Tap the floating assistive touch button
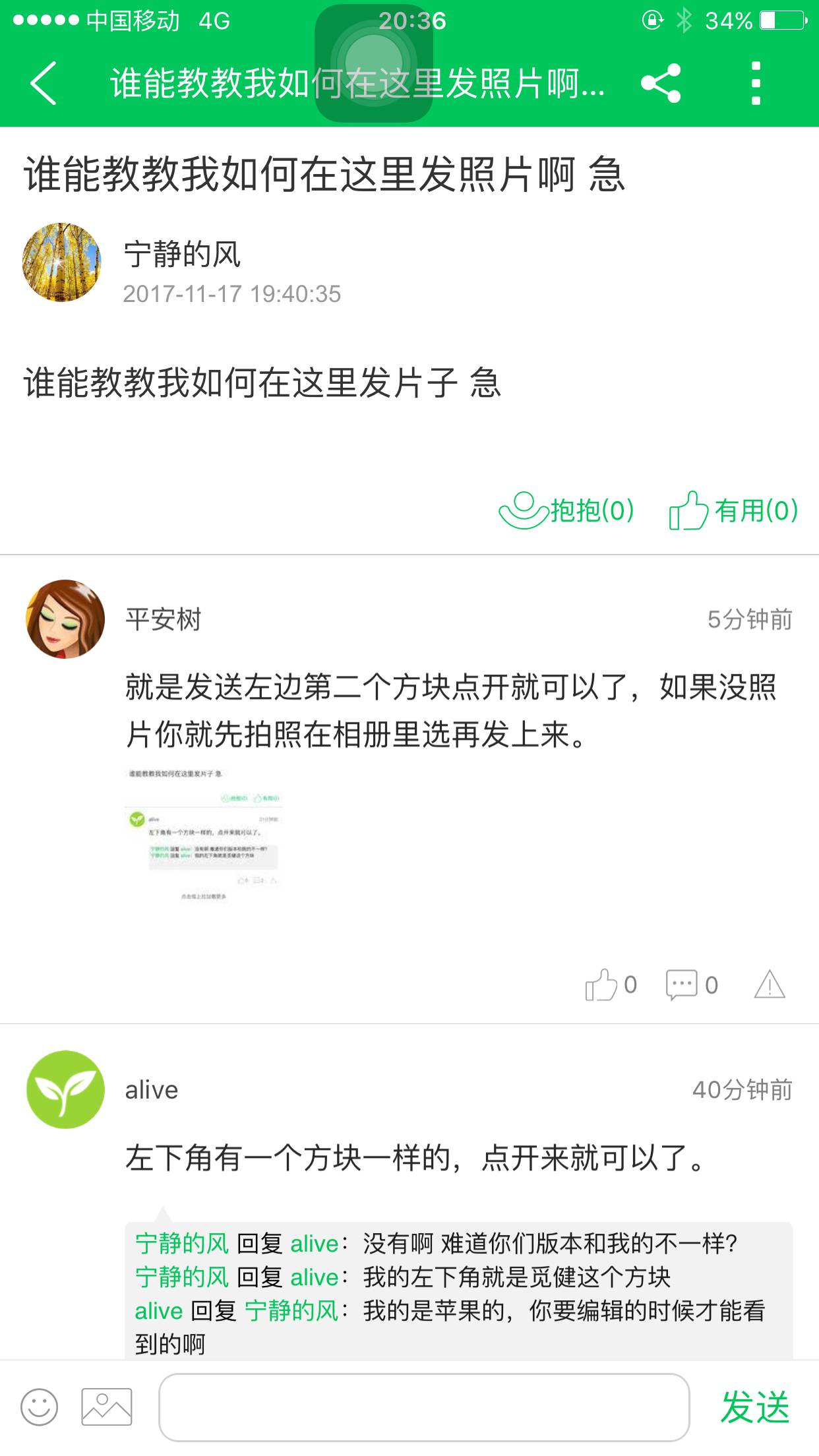This screenshot has height=1456, width=819. click(x=373, y=63)
